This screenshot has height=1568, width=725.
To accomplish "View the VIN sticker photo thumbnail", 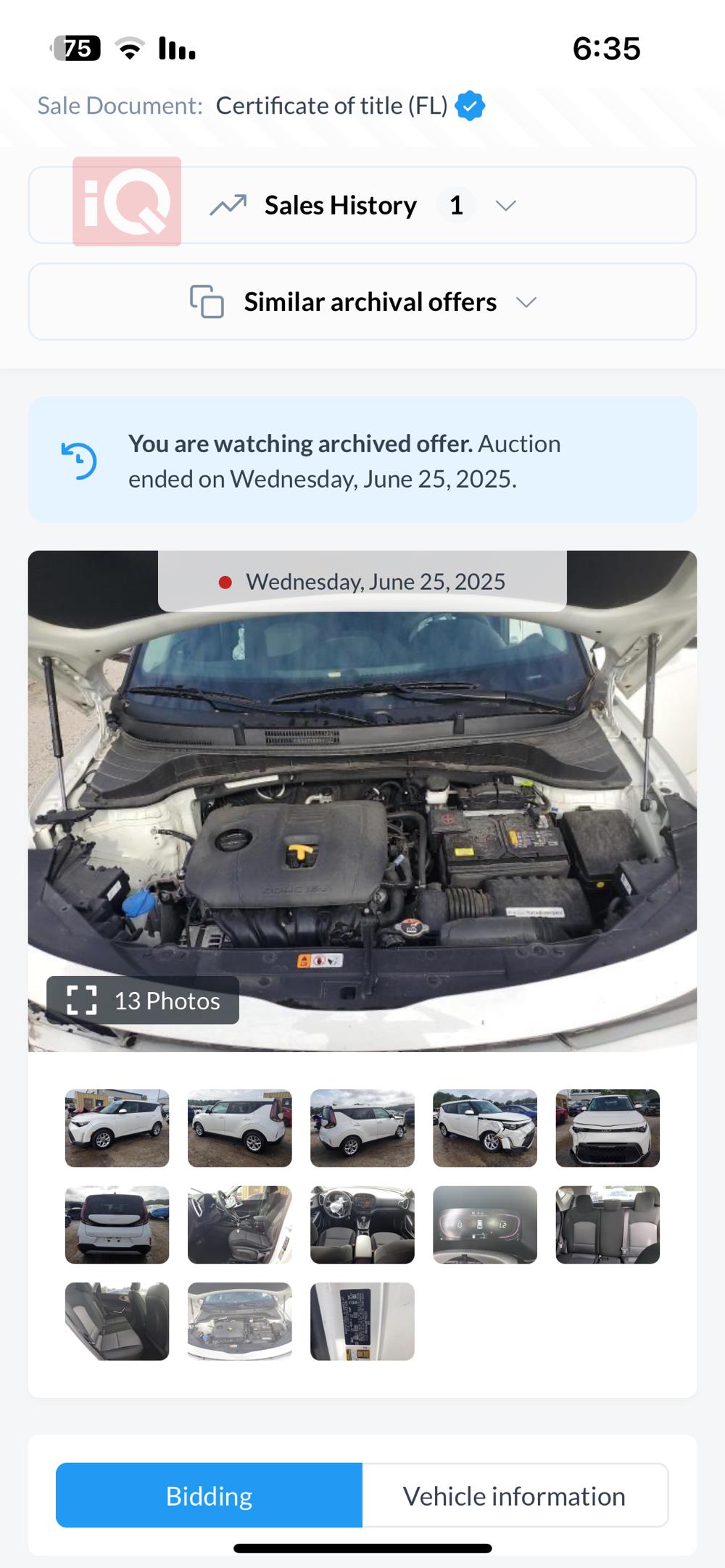I will tap(362, 1321).
